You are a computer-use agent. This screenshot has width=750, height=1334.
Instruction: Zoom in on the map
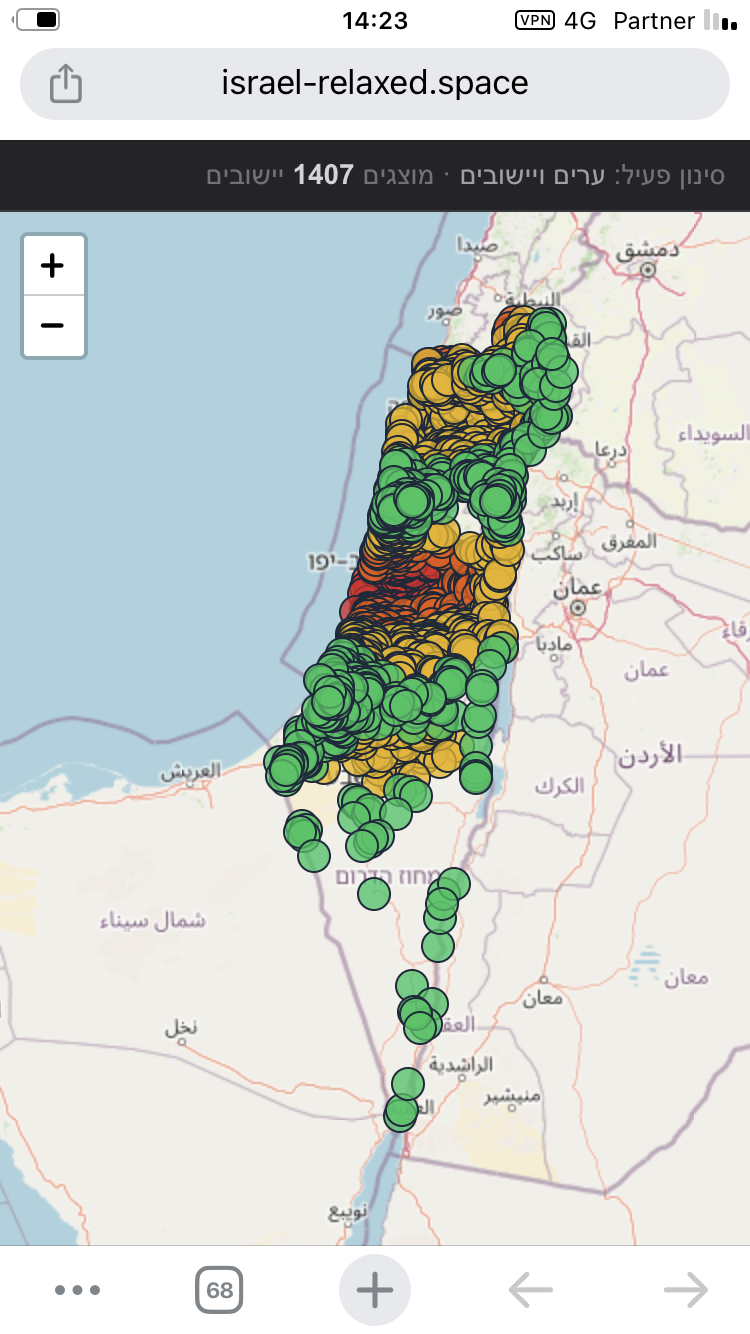point(53,266)
